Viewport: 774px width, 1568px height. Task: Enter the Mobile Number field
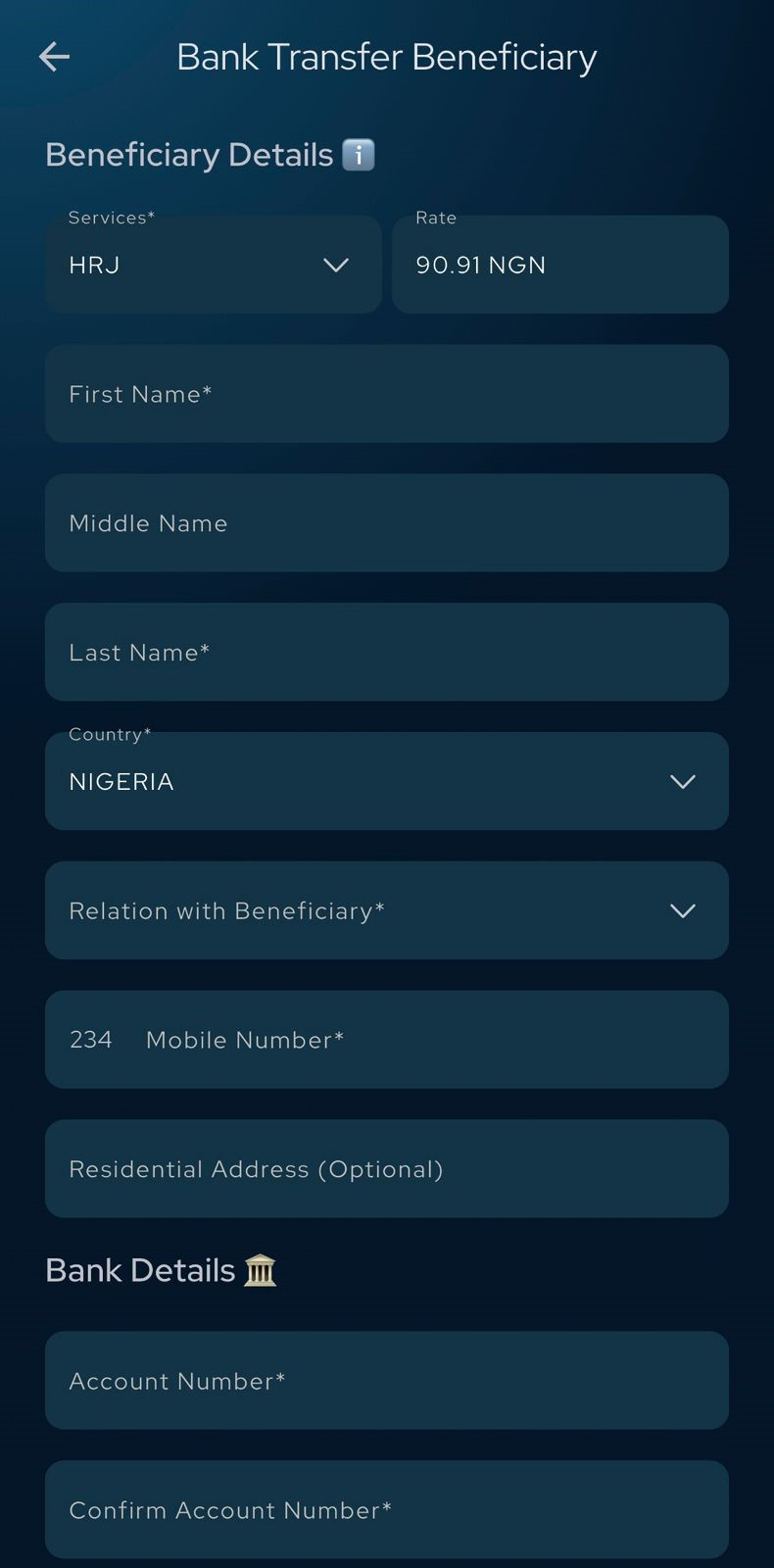[431, 1040]
